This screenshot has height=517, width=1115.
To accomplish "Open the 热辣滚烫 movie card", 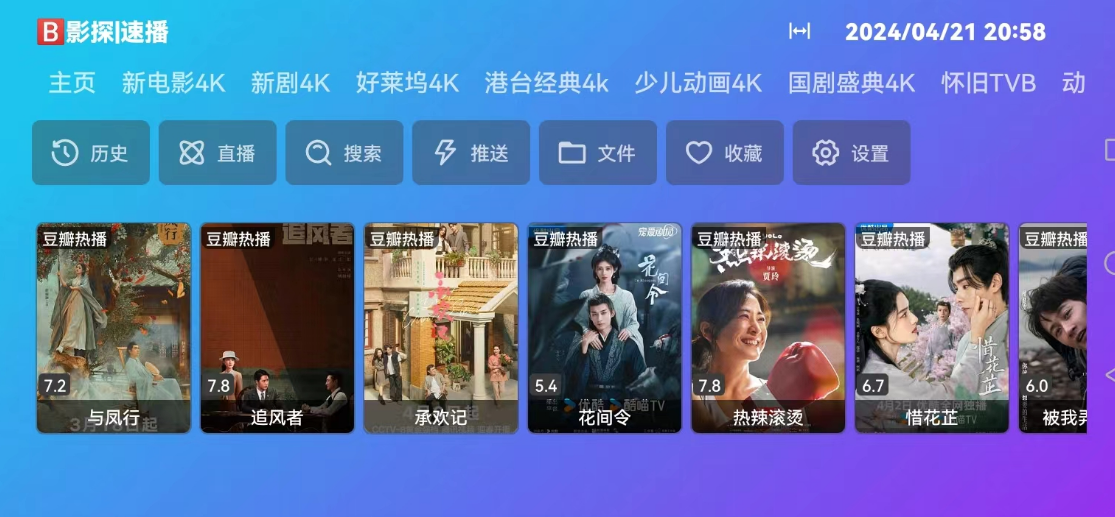I will pyautogui.click(x=768, y=327).
